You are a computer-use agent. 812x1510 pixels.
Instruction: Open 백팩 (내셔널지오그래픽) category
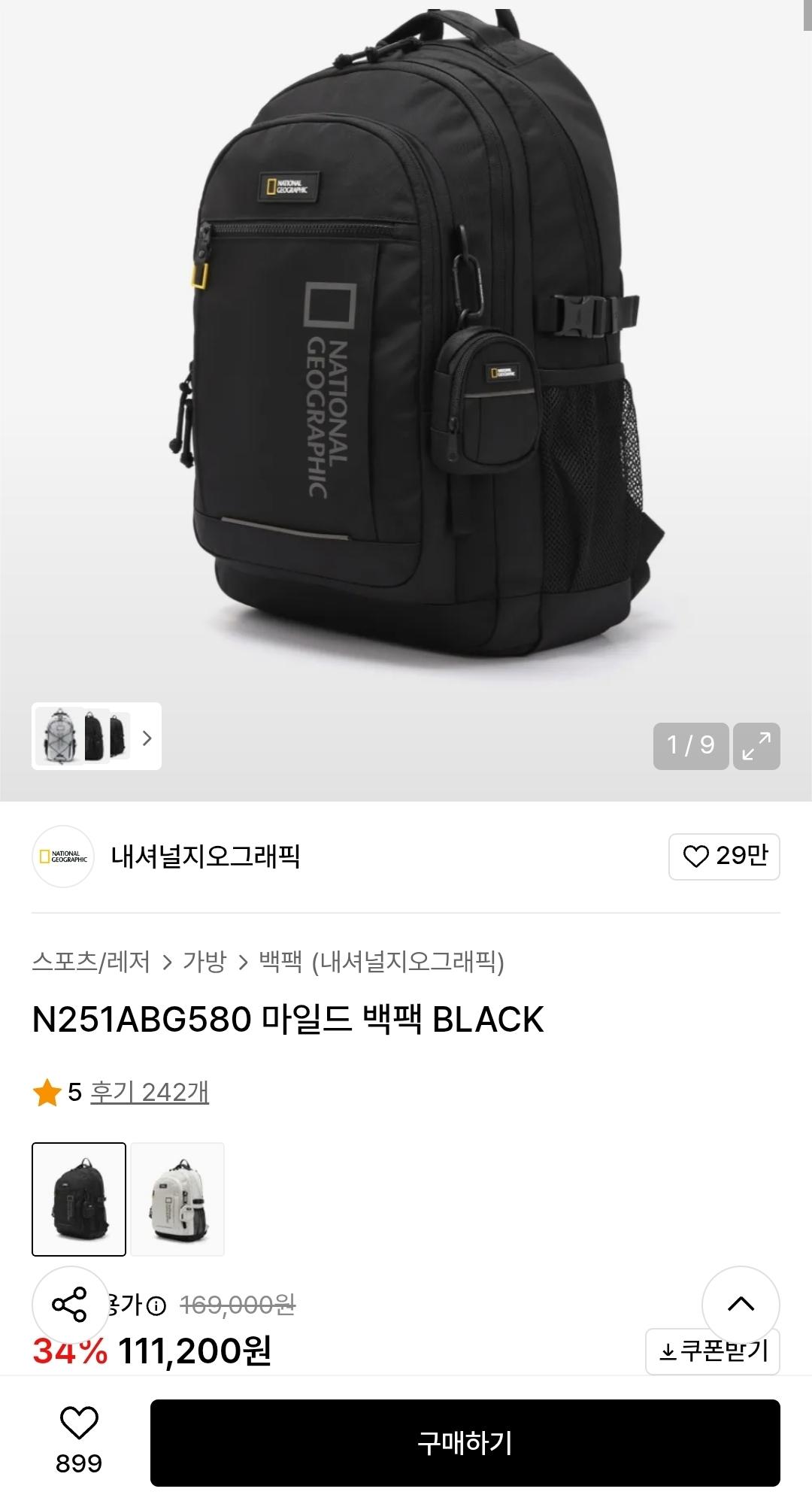(381, 962)
